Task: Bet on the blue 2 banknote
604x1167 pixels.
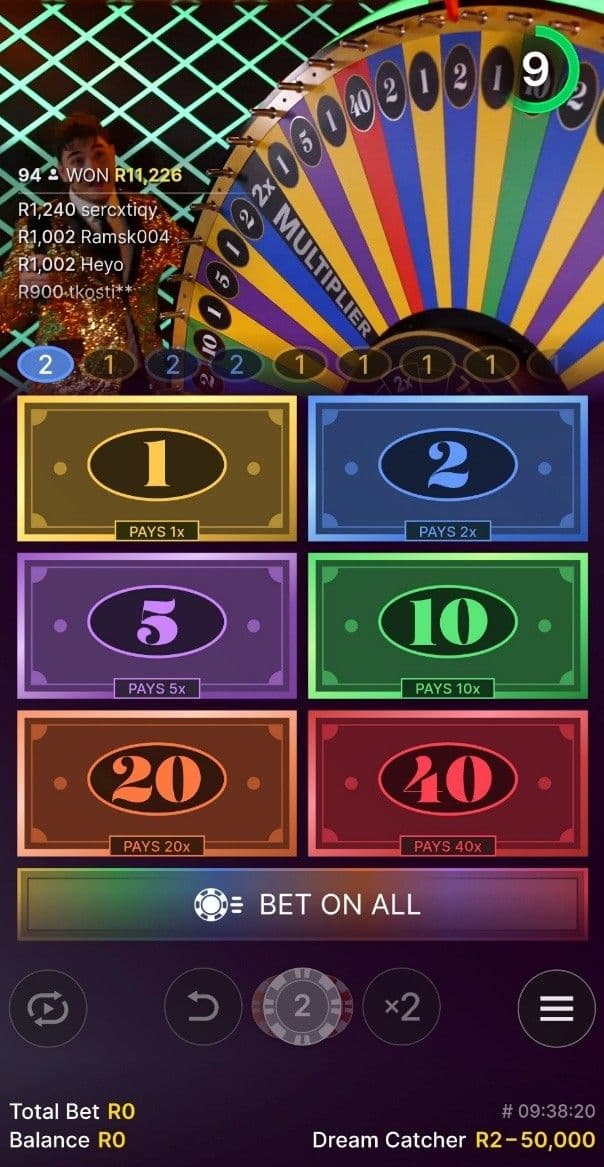Action: point(447,468)
